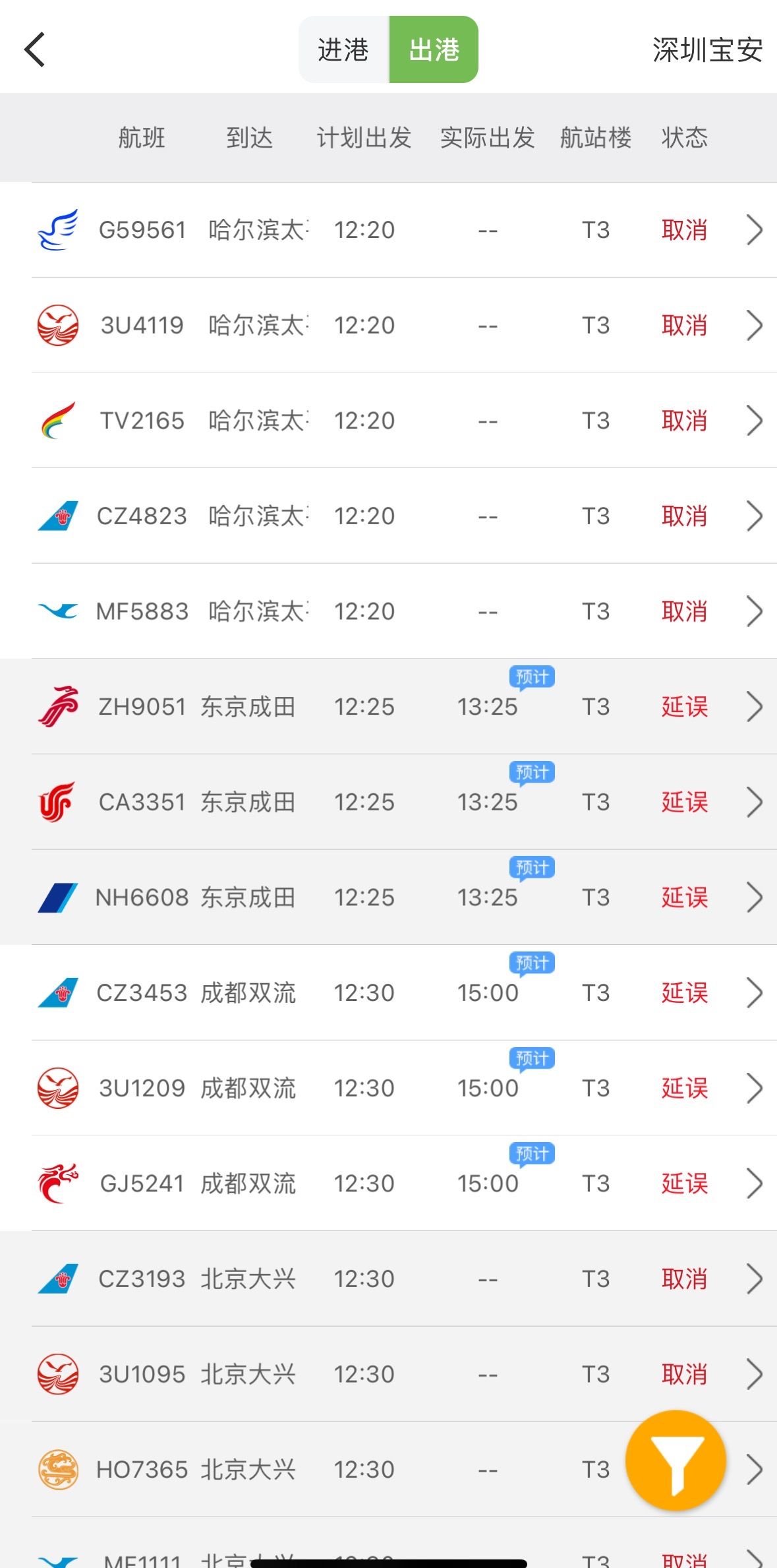Tap the MF5883 flight row
Image resolution: width=777 pixels, height=1568 pixels.
click(x=389, y=611)
